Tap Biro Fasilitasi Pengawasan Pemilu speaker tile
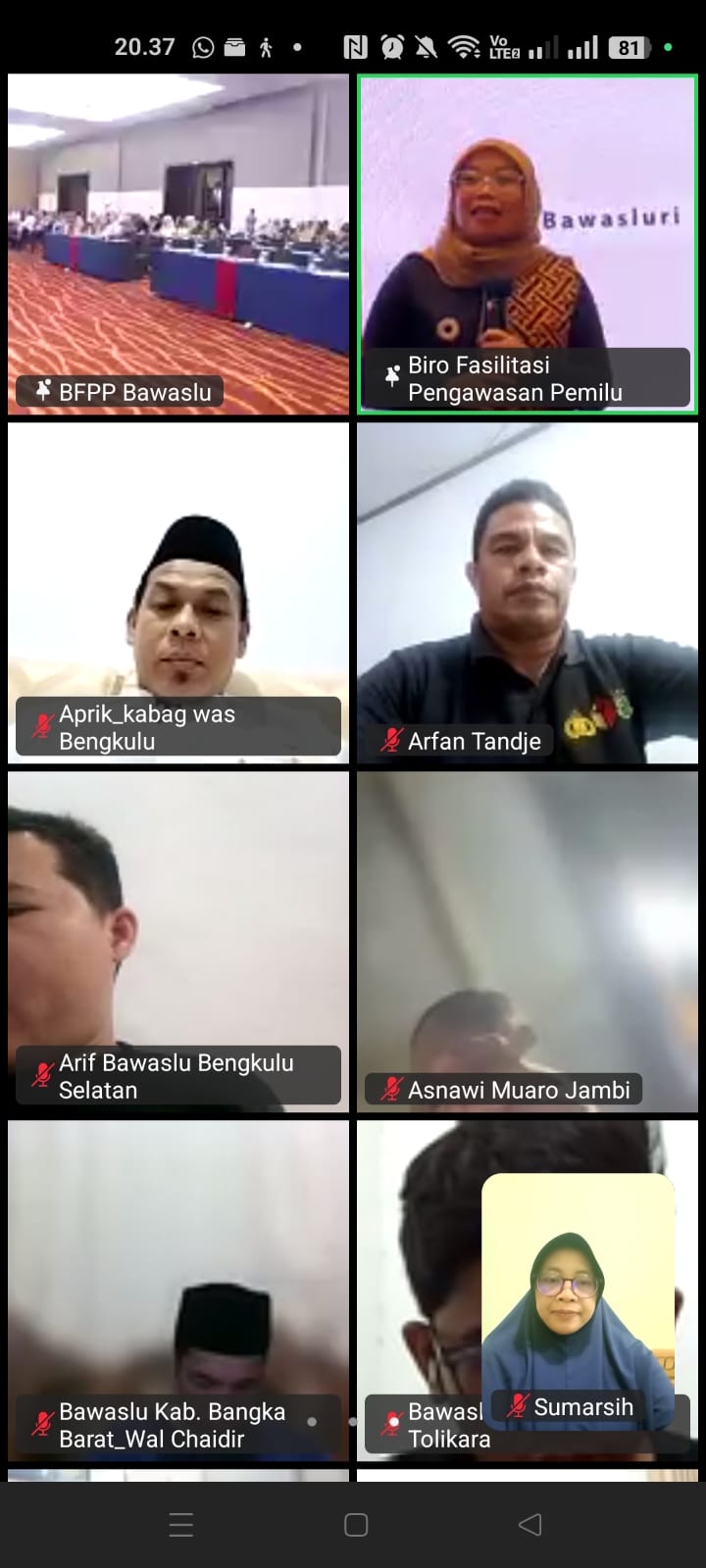This screenshot has width=706, height=1568. click(x=528, y=243)
